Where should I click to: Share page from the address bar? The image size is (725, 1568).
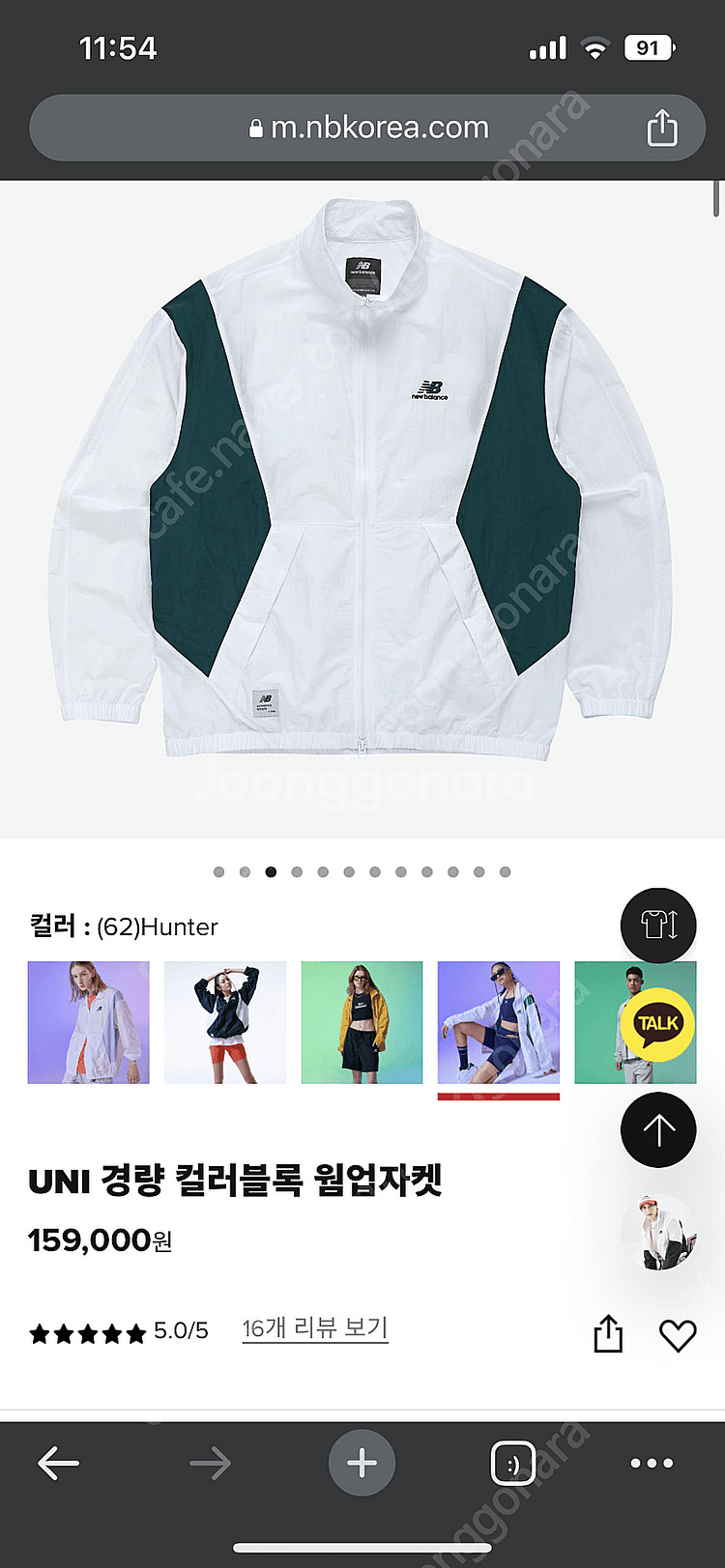pos(661,128)
